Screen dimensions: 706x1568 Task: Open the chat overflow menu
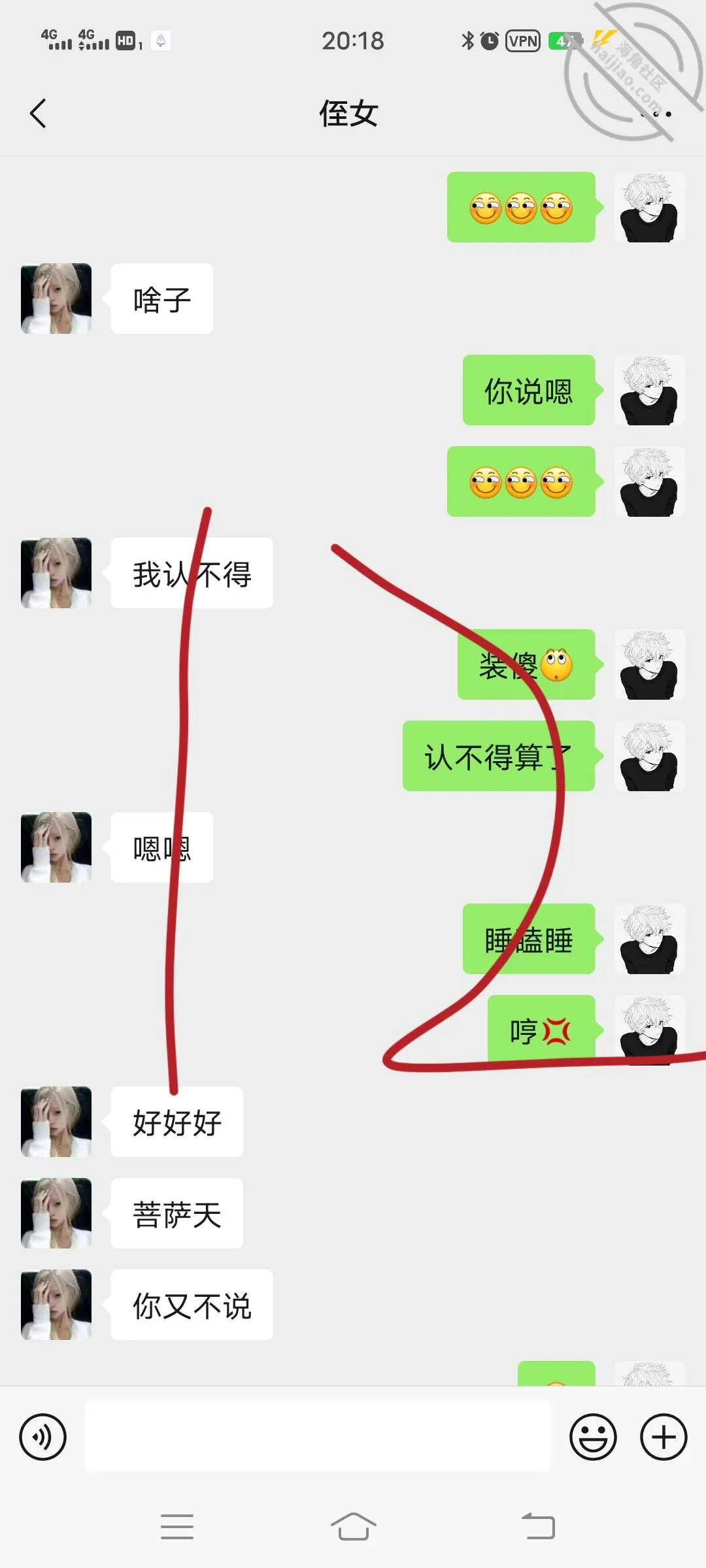click(x=656, y=114)
